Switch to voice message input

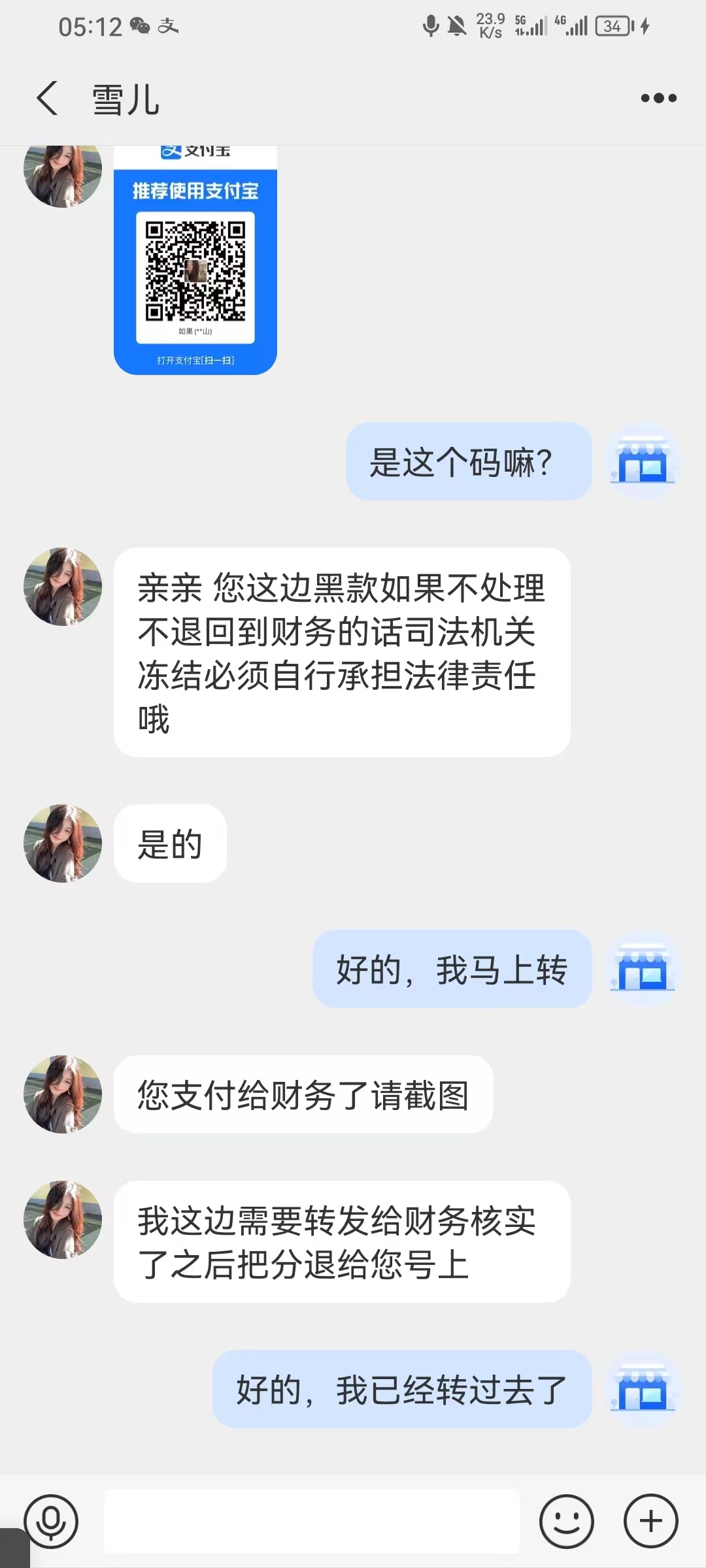(51, 1521)
